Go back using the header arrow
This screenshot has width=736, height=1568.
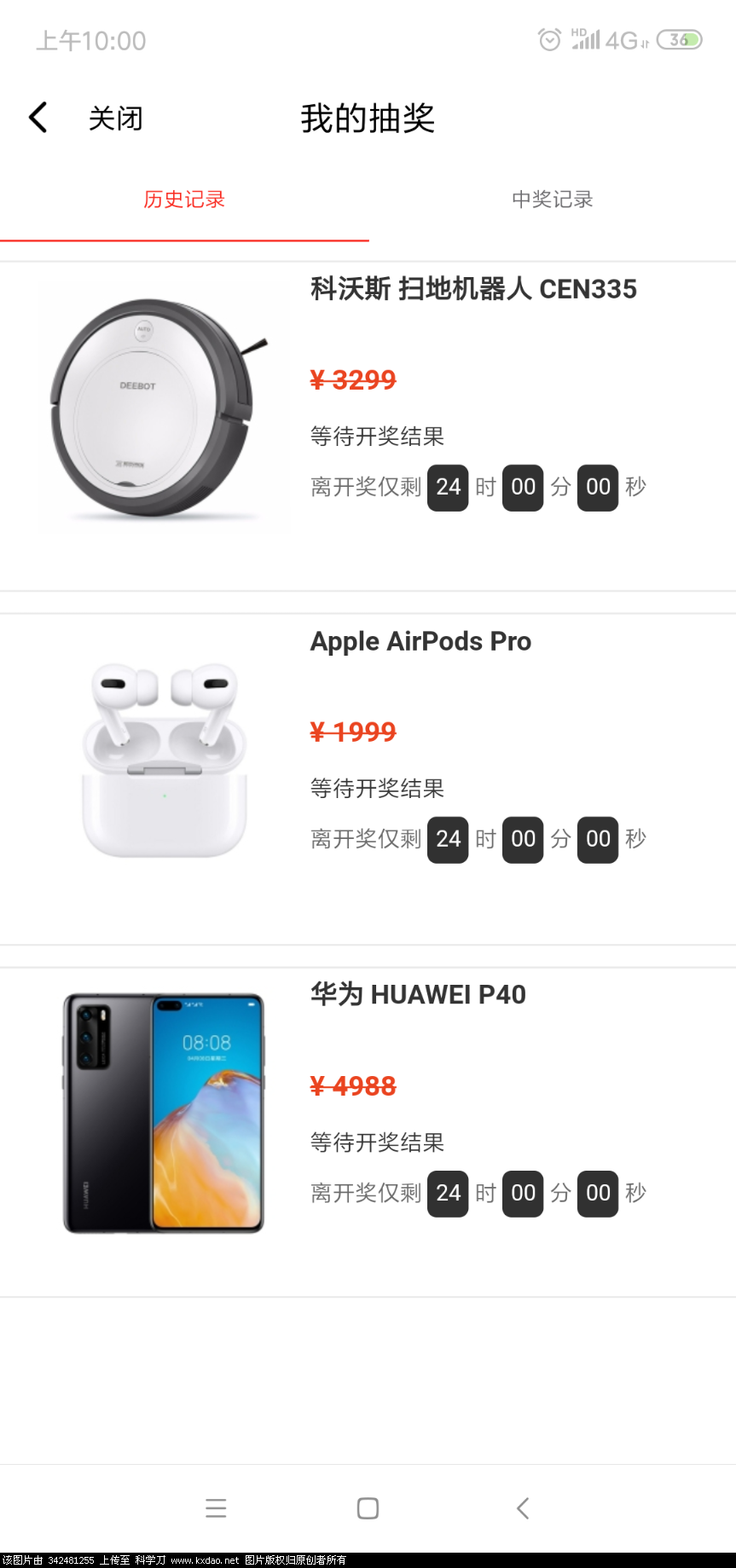38,118
